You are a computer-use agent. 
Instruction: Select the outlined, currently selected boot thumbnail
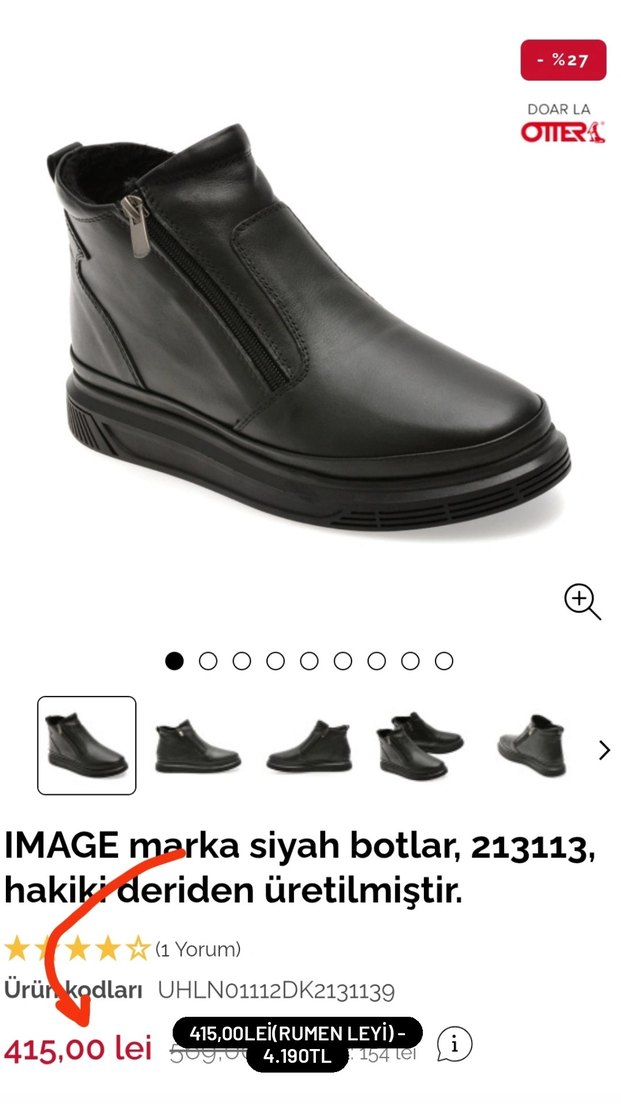pyautogui.click(x=87, y=746)
